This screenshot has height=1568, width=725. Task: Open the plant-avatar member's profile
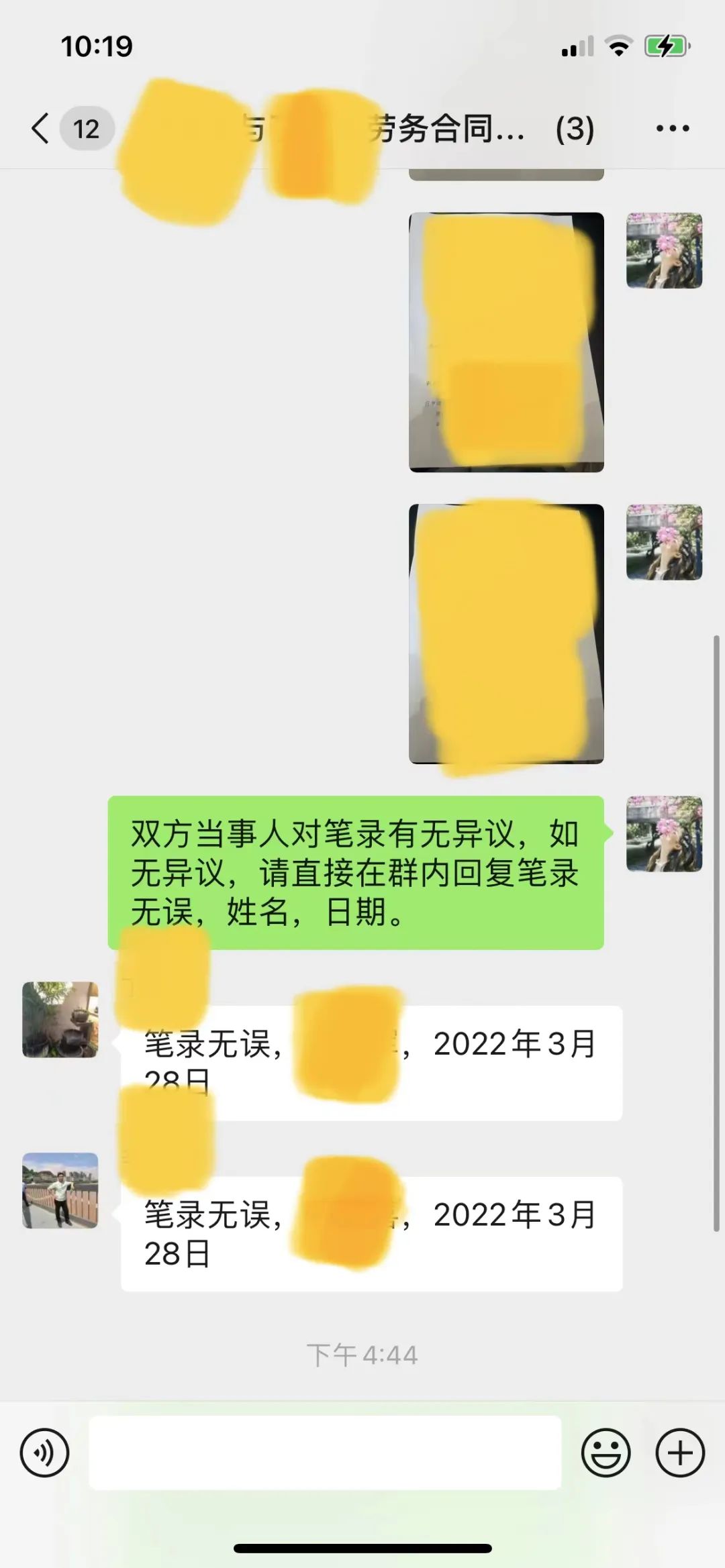pyautogui.click(x=60, y=1019)
